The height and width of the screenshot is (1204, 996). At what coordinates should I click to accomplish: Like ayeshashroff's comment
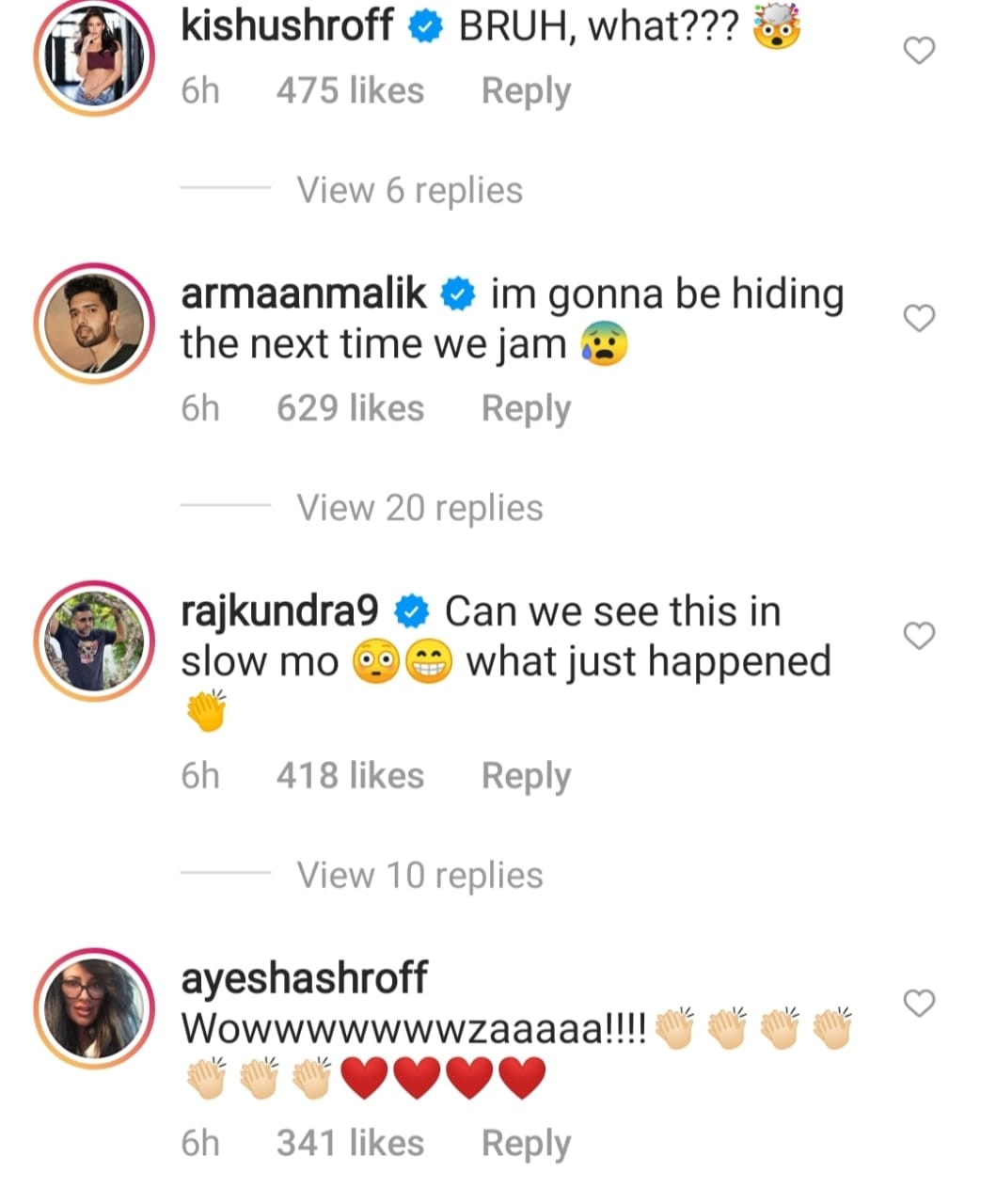[919, 1004]
